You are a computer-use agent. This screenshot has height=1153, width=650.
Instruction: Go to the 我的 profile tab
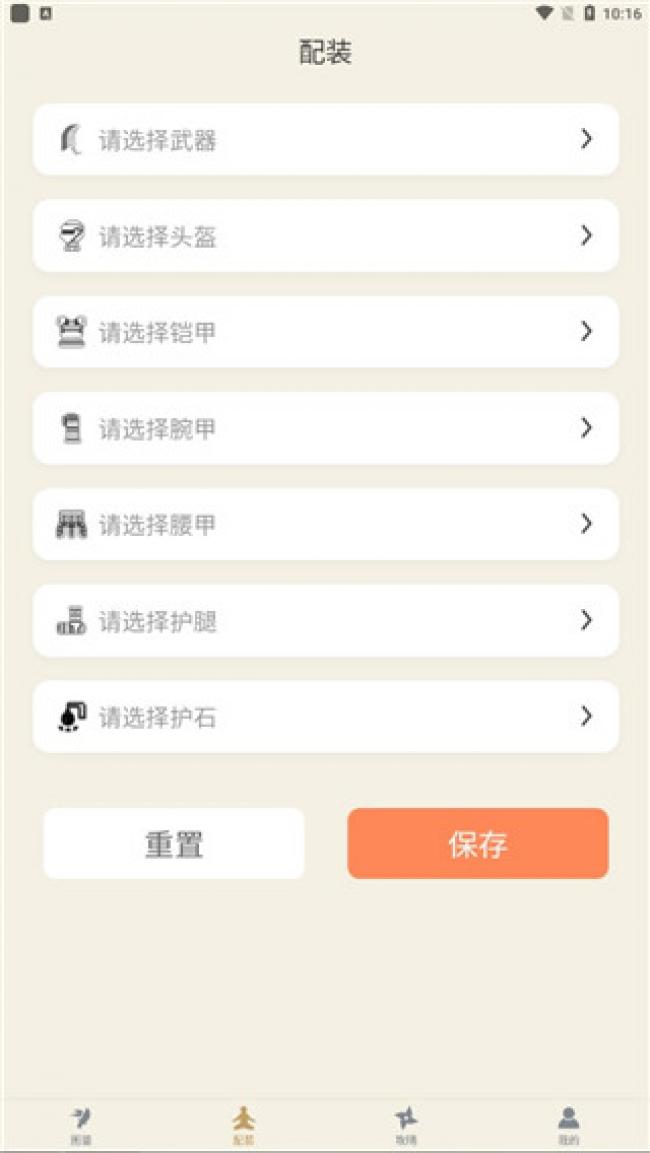tap(568, 1126)
